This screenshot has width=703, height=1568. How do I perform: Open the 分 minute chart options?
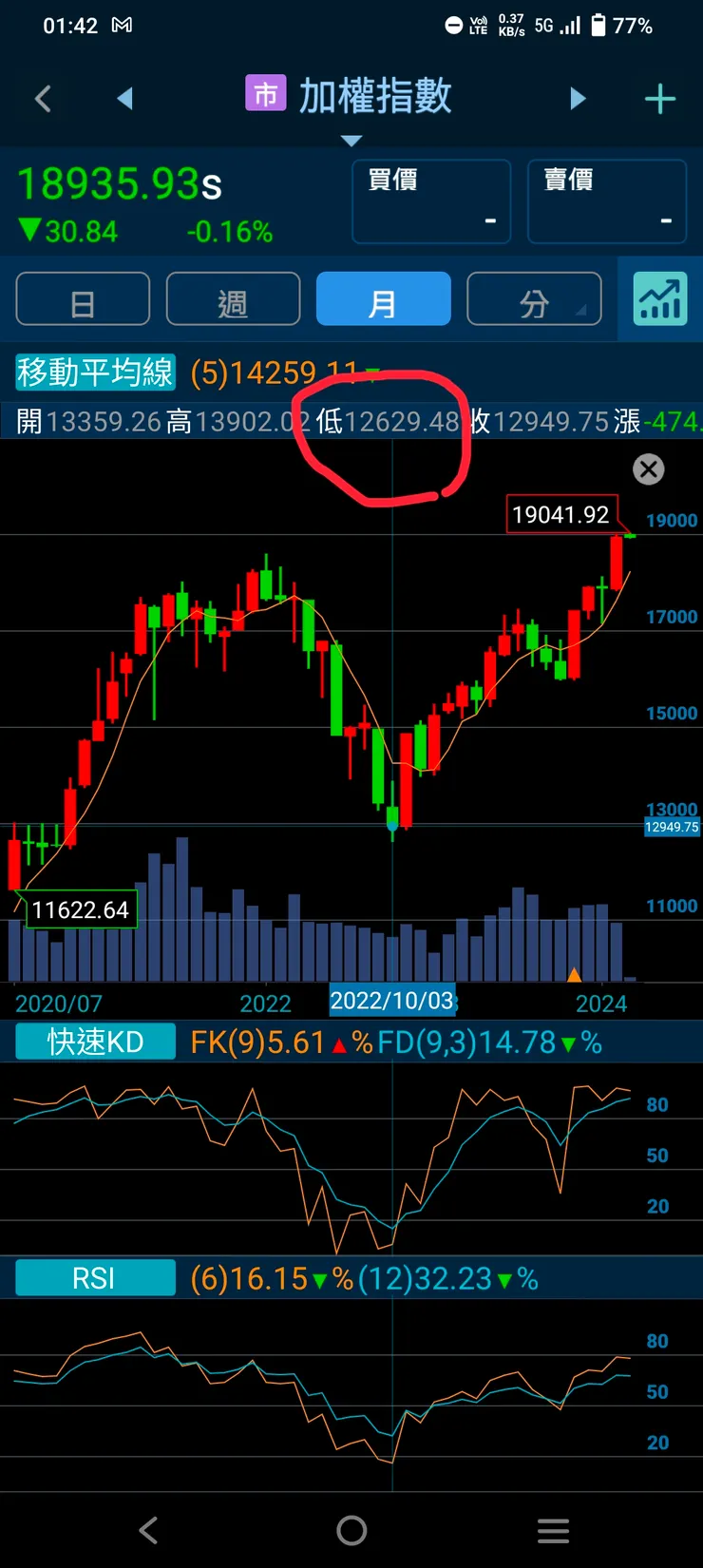click(x=534, y=299)
